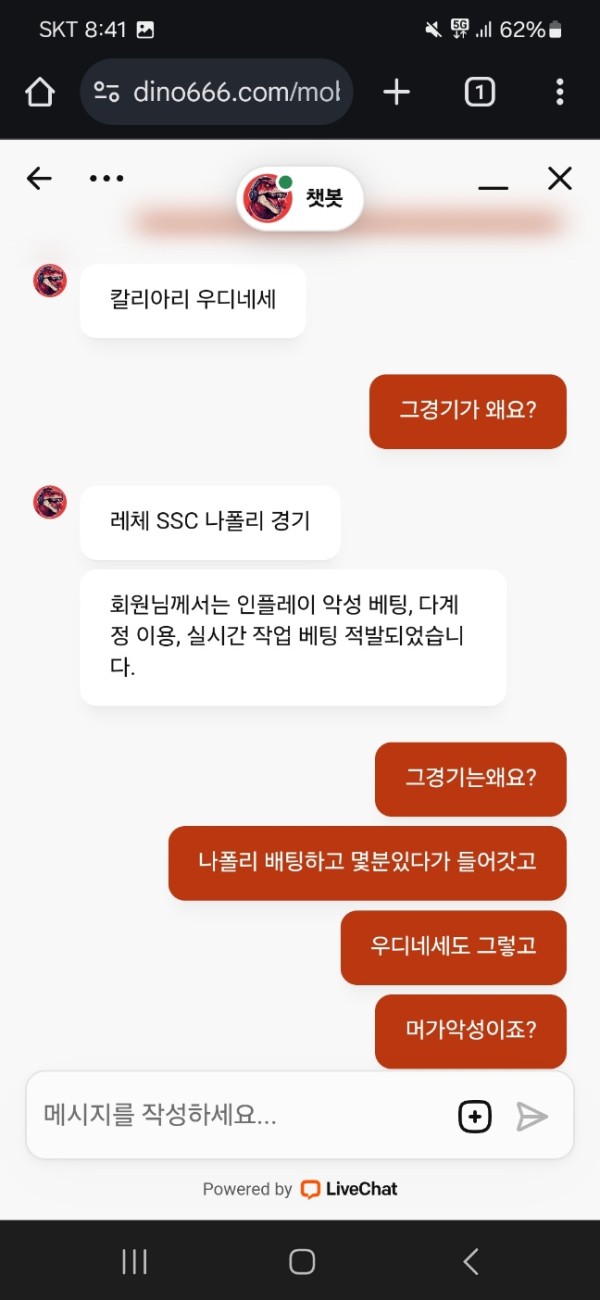Open the chat options three-dot menu
The image size is (600, 1300).
(106, 179)
